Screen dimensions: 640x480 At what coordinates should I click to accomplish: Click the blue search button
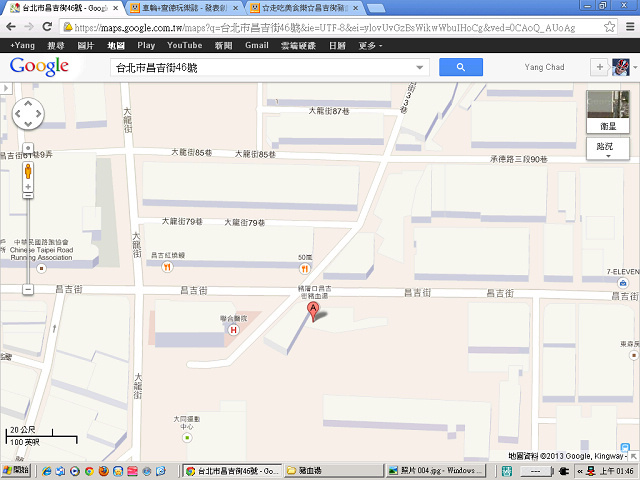click(x=460, y=67)
